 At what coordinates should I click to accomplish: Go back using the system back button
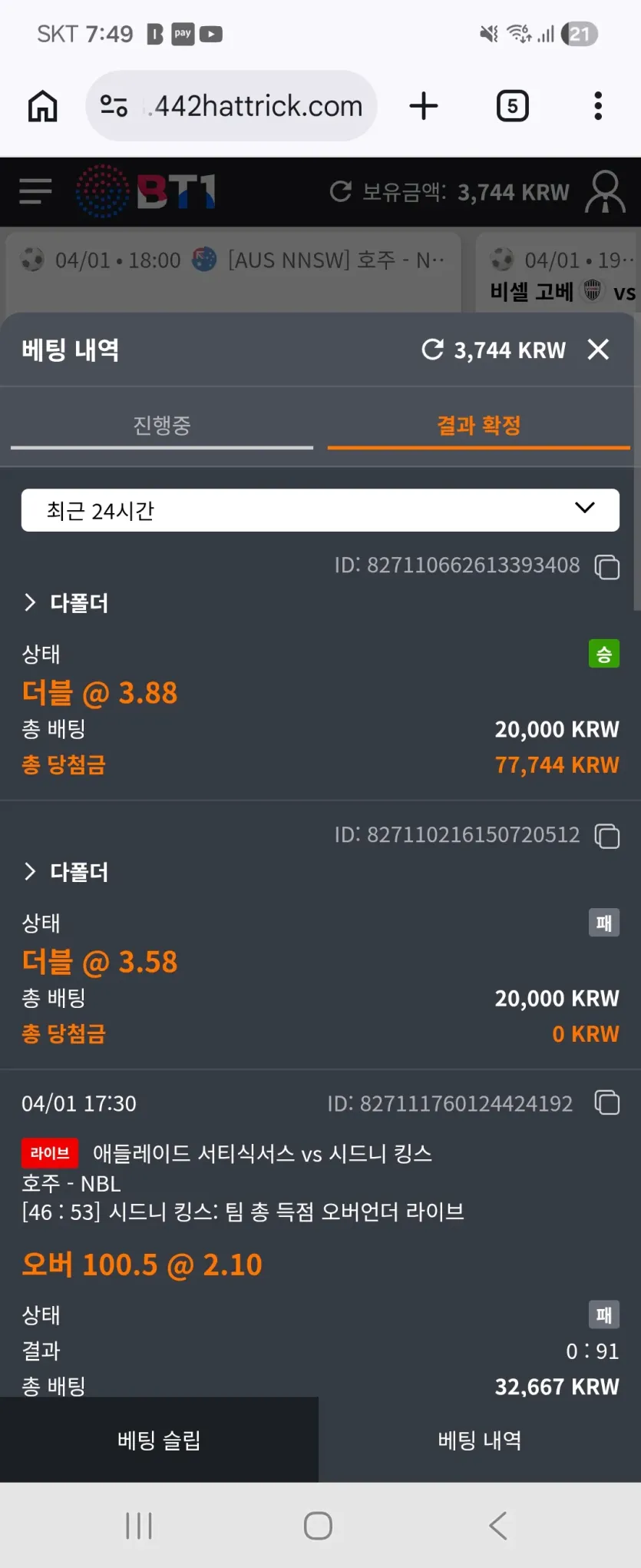click(498, 1526)
